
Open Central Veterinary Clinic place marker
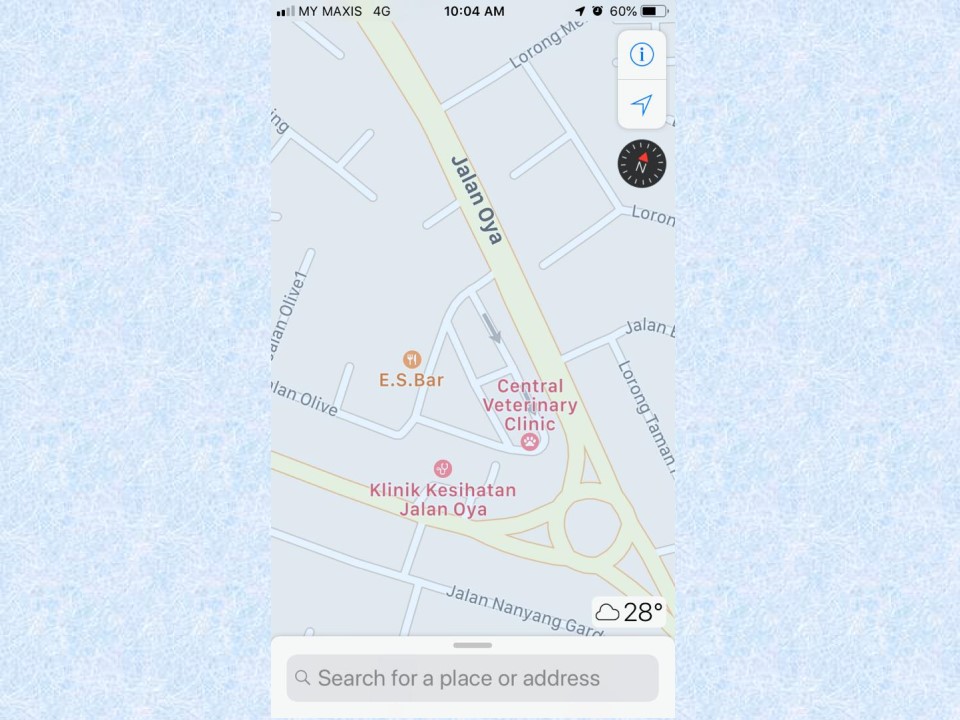click(529, 441)
